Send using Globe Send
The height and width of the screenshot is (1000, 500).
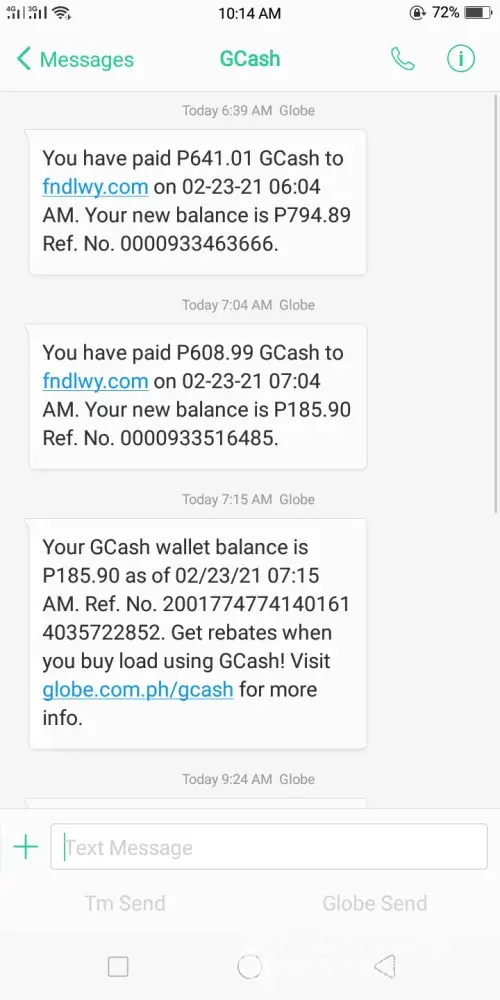pos(375,903)
